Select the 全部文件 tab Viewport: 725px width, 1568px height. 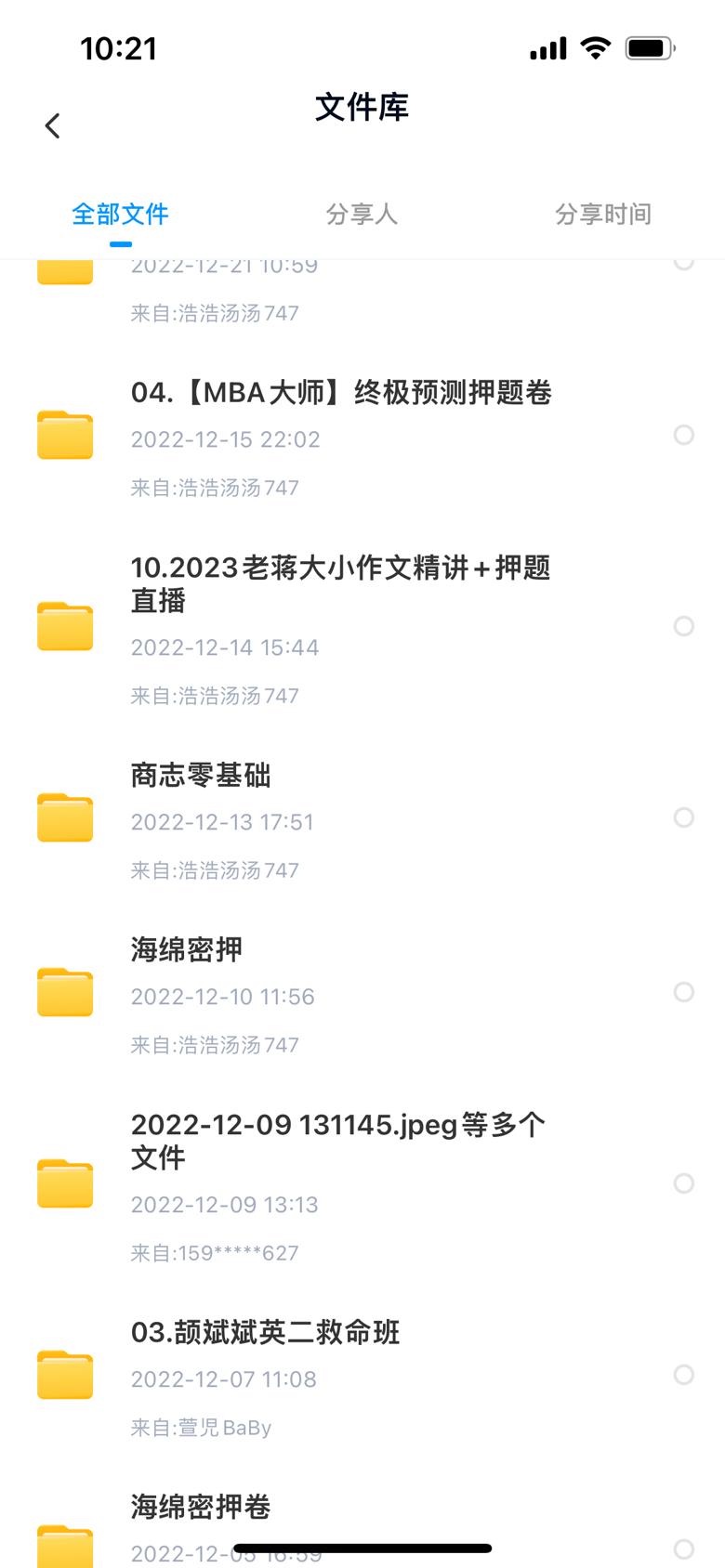click(x=121, y=214)
